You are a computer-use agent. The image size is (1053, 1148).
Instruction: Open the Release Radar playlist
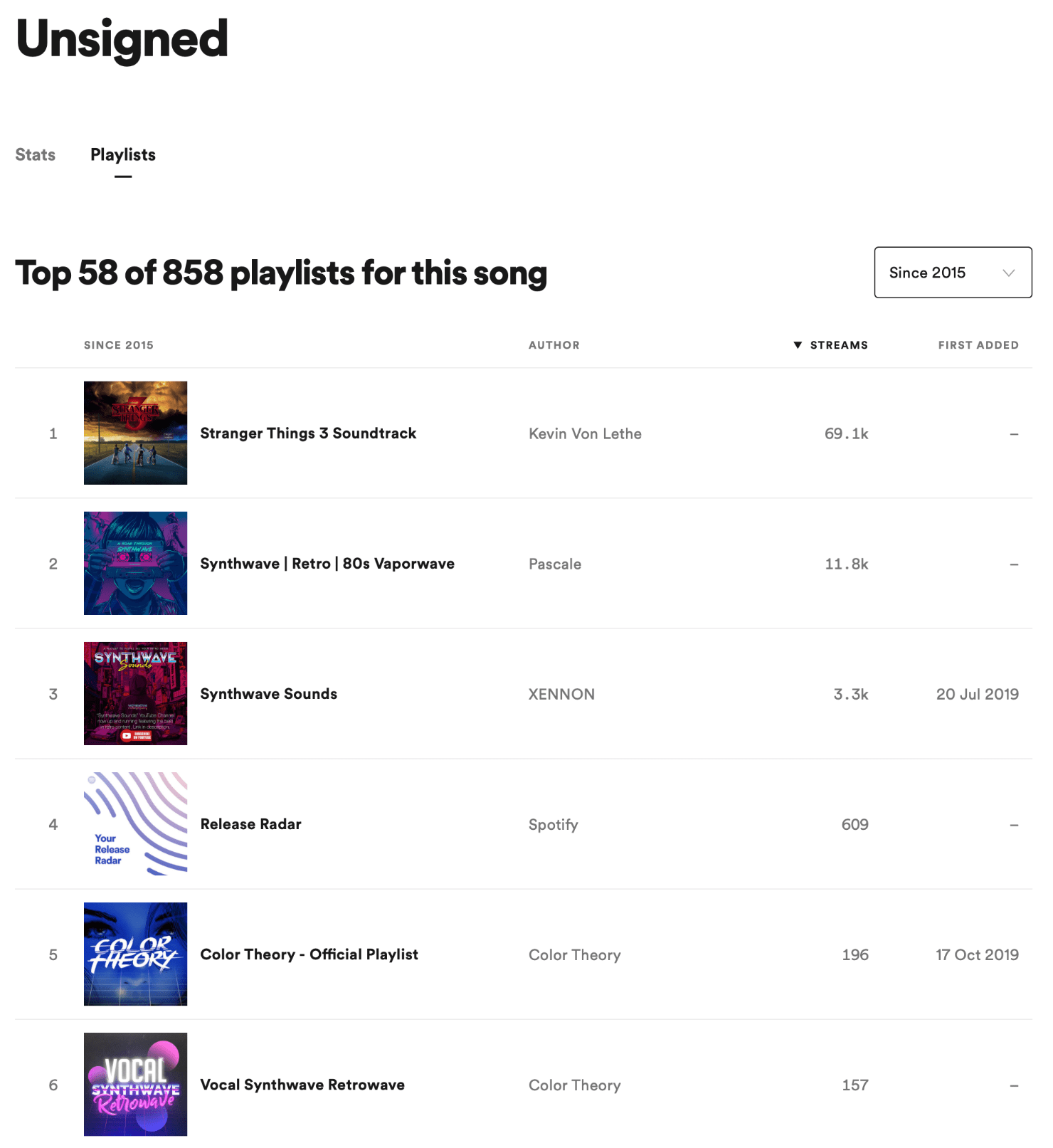(x=250, y=824)
